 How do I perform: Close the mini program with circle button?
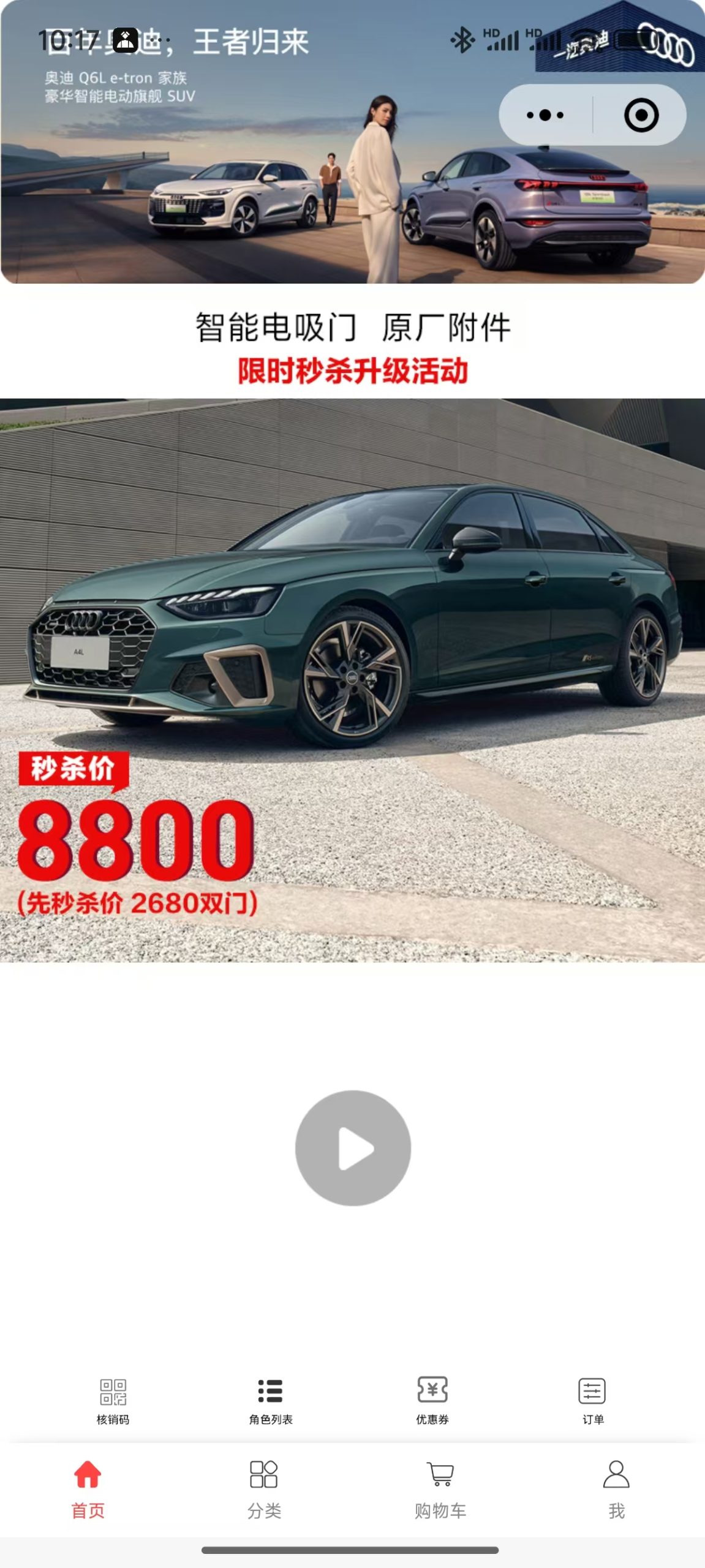(x=641, y=115)
